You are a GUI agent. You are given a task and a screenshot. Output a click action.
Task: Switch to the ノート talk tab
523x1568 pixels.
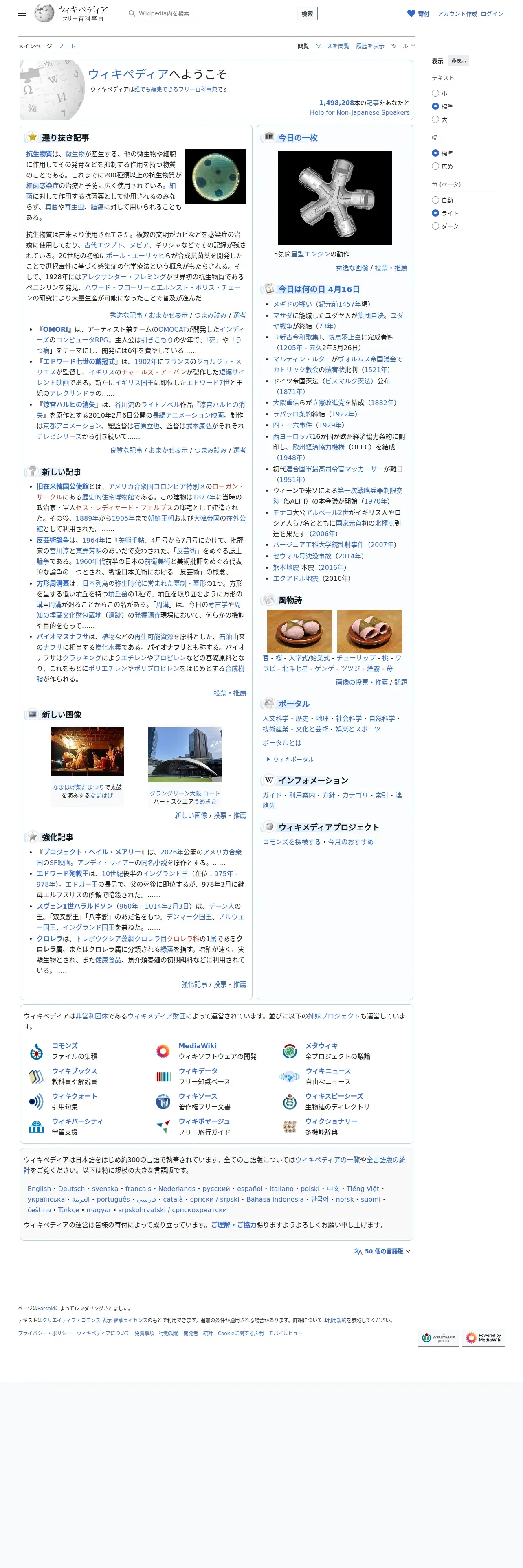(67, 46)
